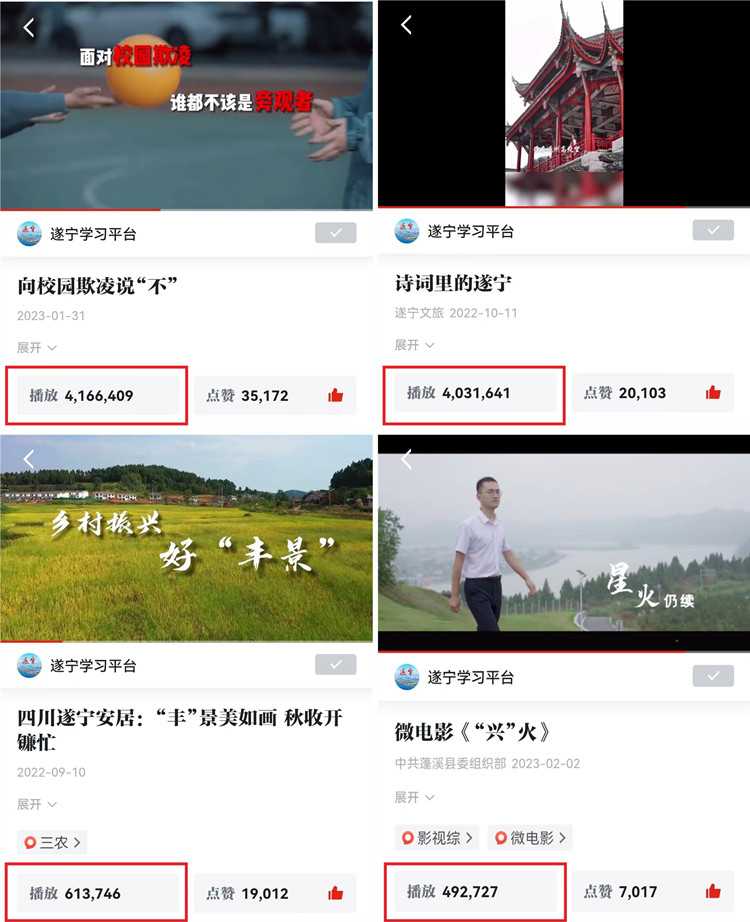750x922 pixels.
Task: Open the 影视综 tag link
Action: coord(437,838)
